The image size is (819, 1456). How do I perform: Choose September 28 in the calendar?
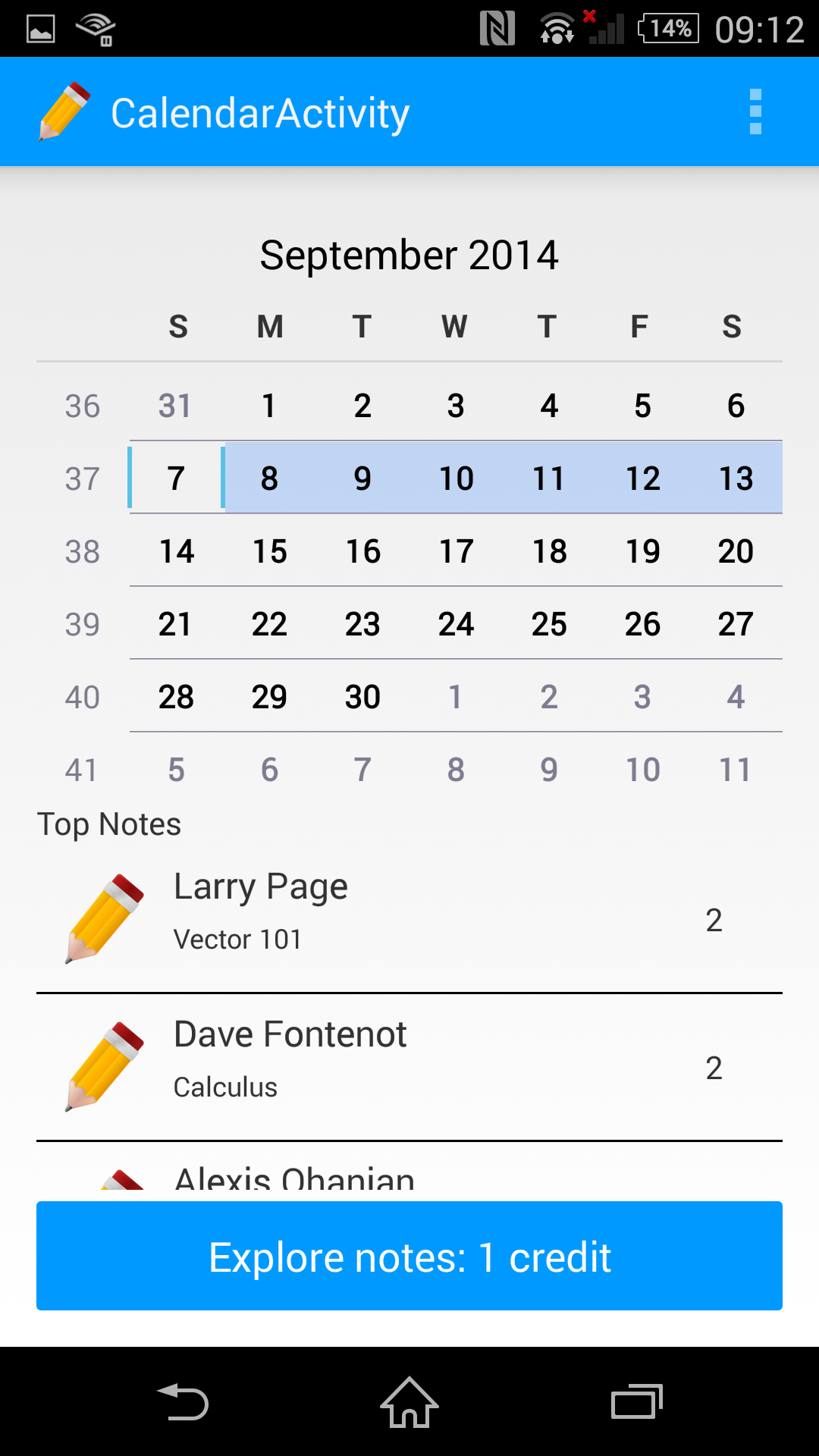tap(176, 697)
